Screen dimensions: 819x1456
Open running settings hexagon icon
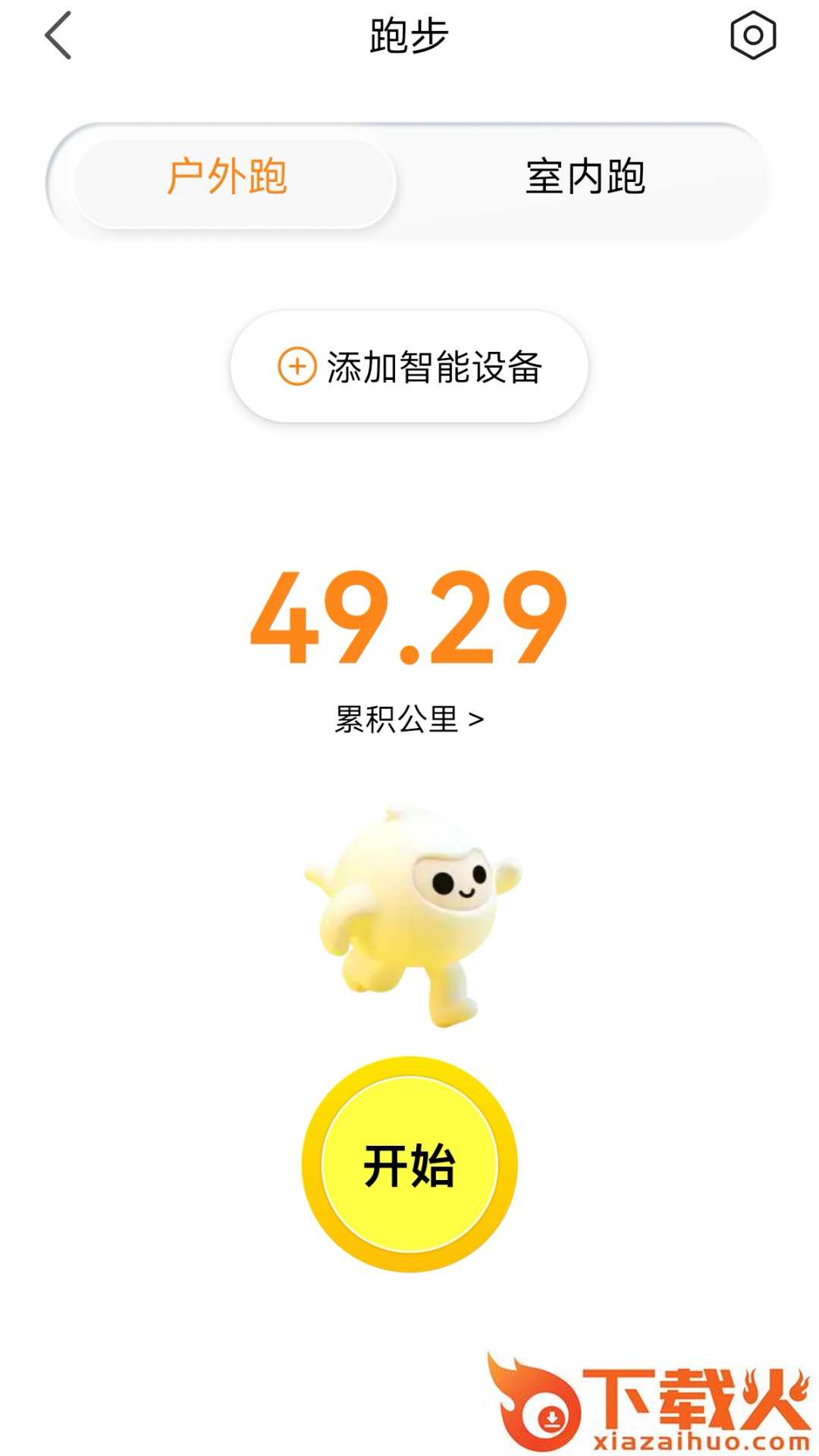pyautogui.click(x=752, y=36)
